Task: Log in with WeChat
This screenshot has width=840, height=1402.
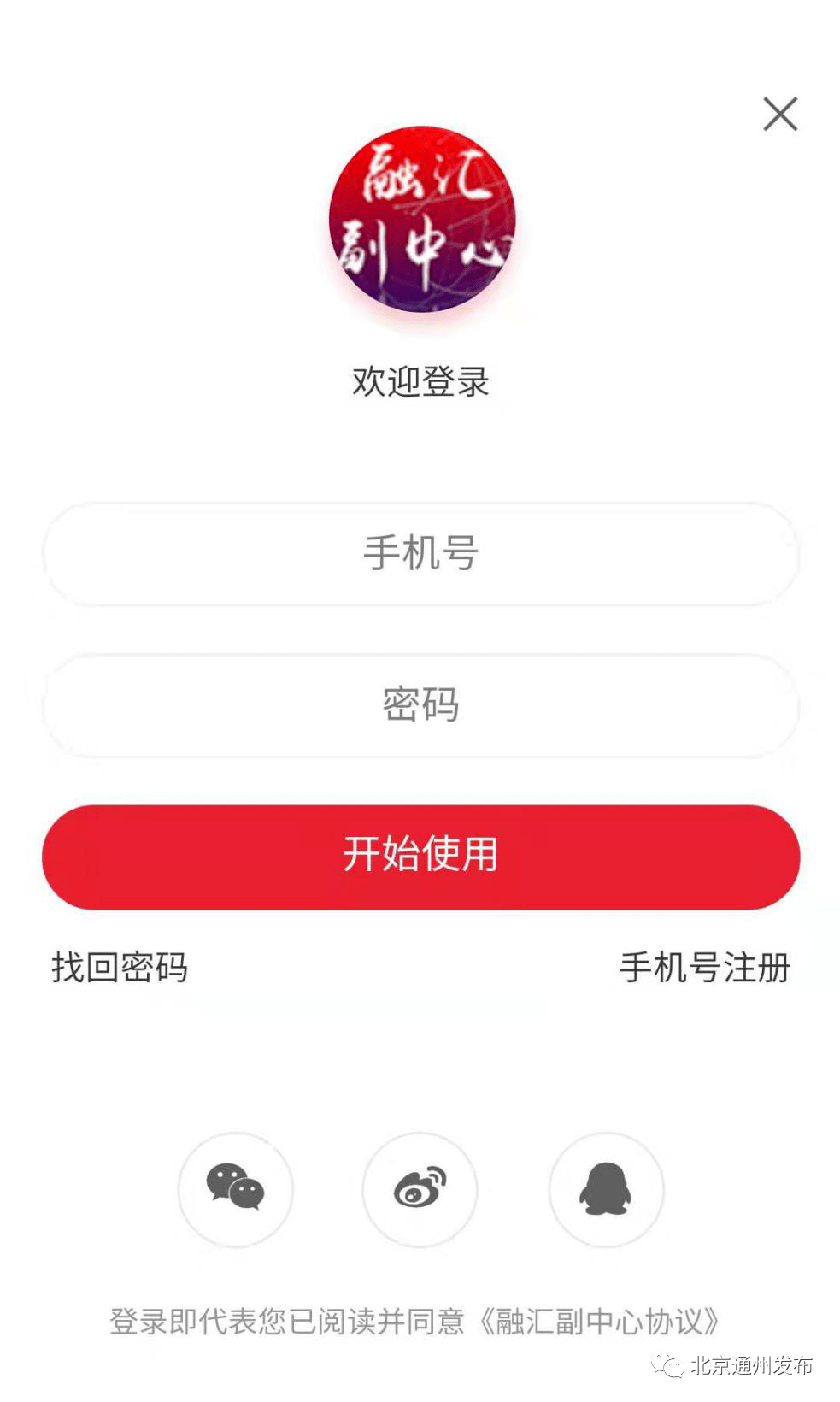Action: tap(235, 1188)
